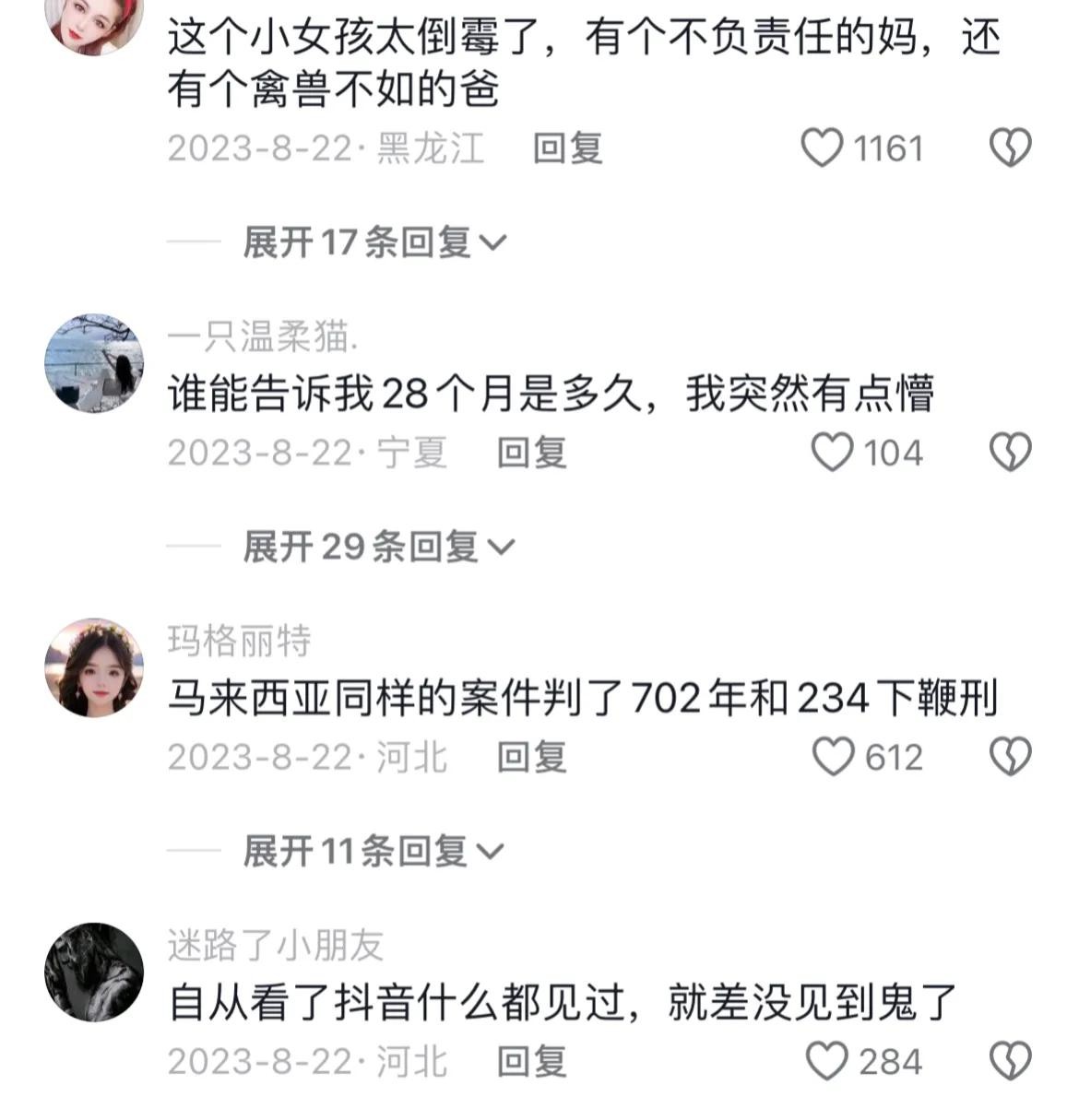Like the comment by 一只温柔猫.
The width and height of the screenshot is (1079, 1120).
tap(833, 453)
